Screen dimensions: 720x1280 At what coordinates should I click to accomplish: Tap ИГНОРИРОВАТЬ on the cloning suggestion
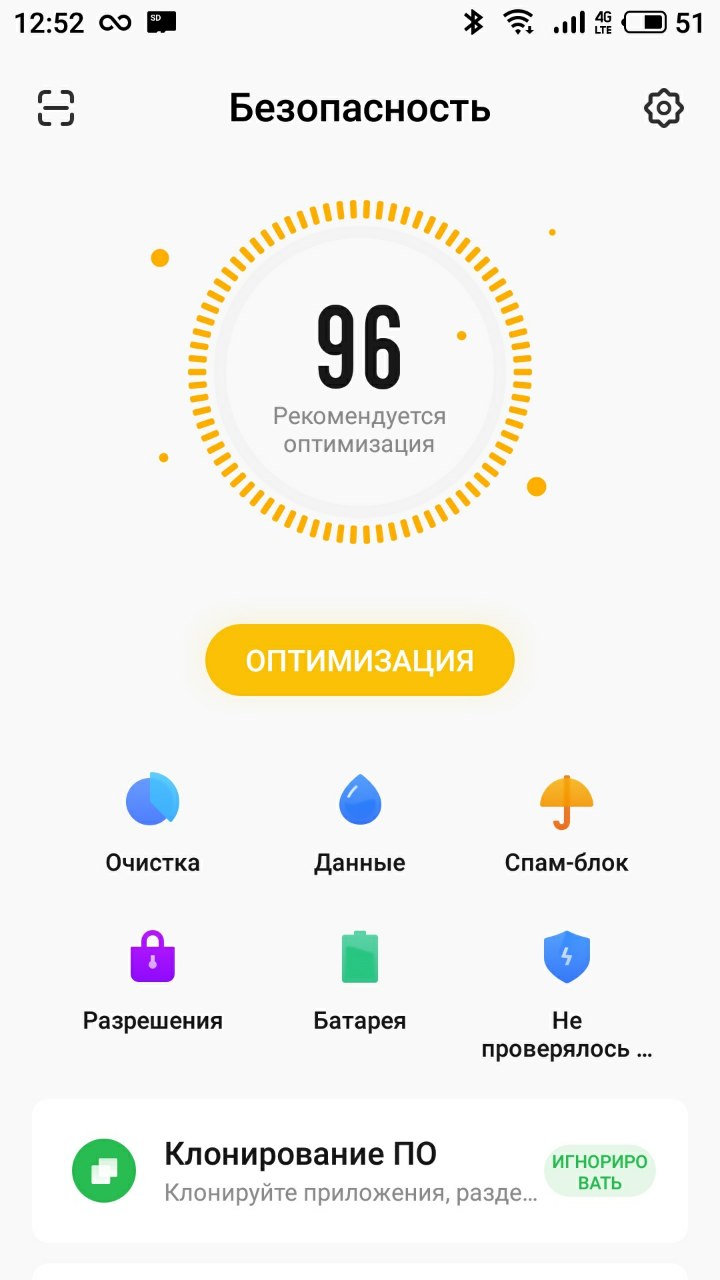click(599, 1171)
